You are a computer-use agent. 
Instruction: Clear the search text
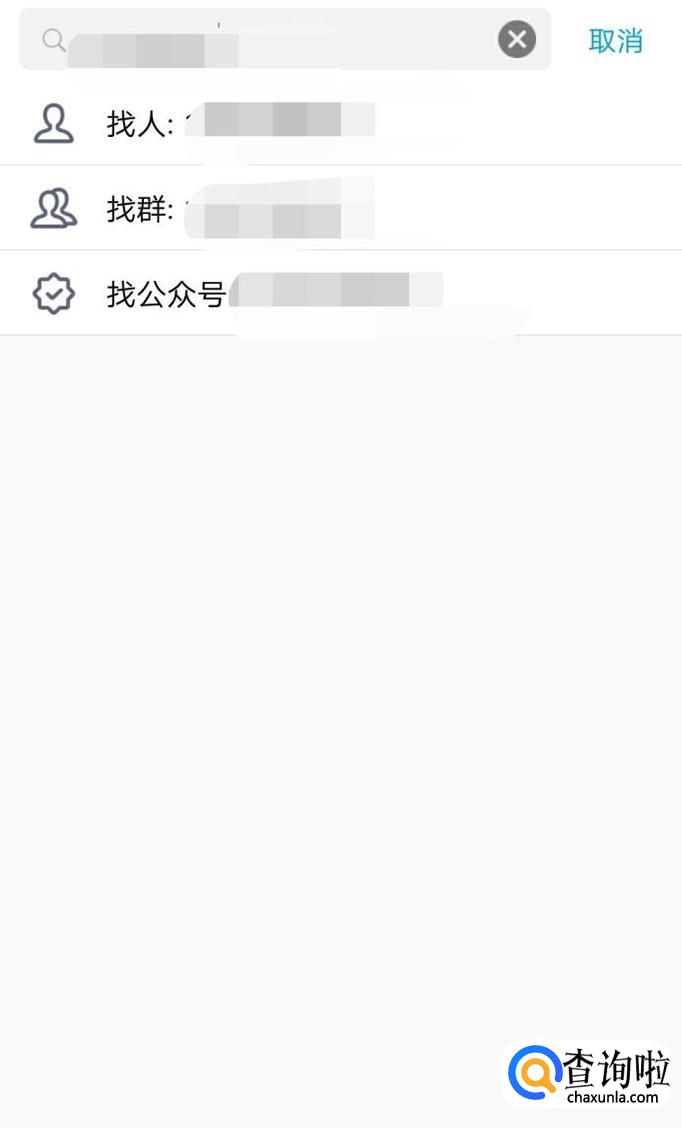(x=517, y=40)
